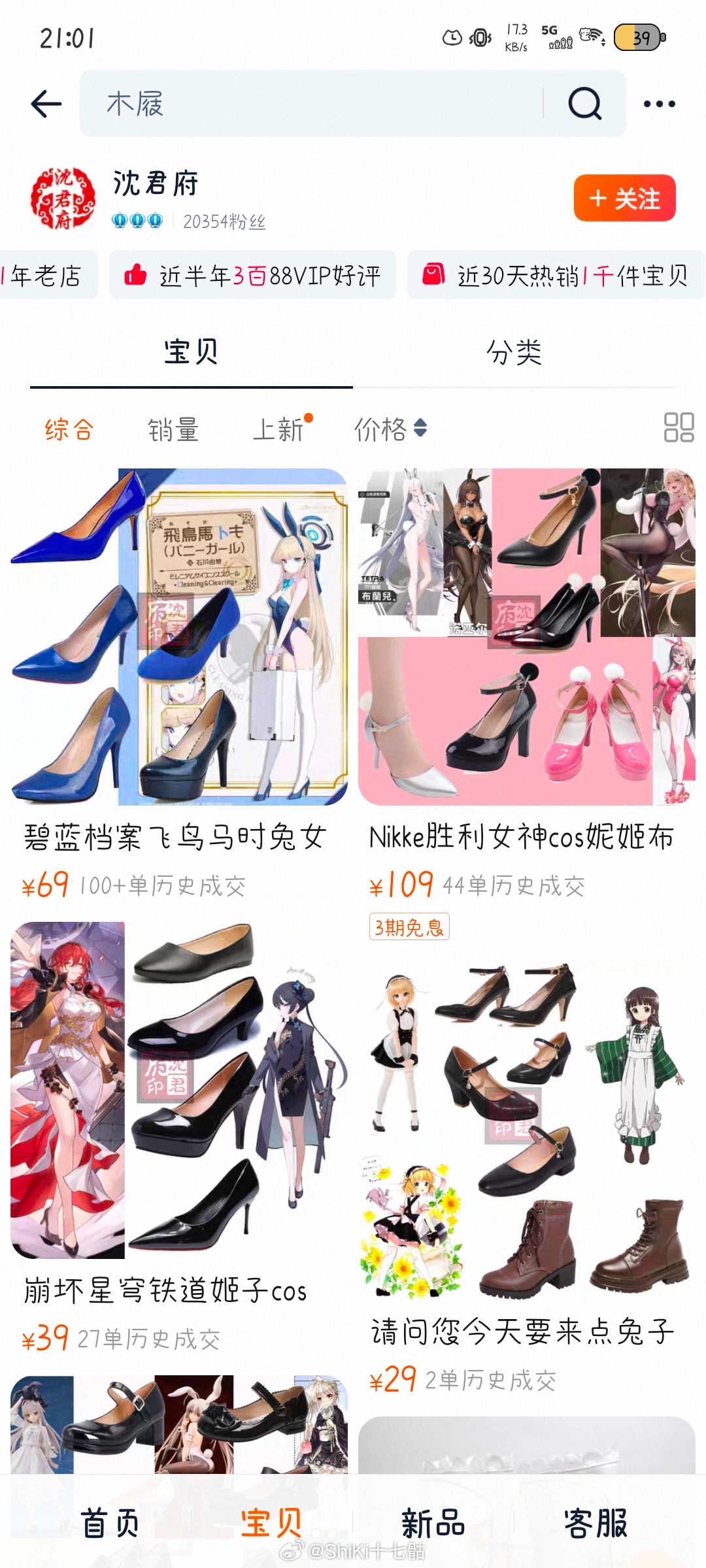706x1568 pixels.
Task: Show the 上新 new arrivals
Action: [278, 430]
